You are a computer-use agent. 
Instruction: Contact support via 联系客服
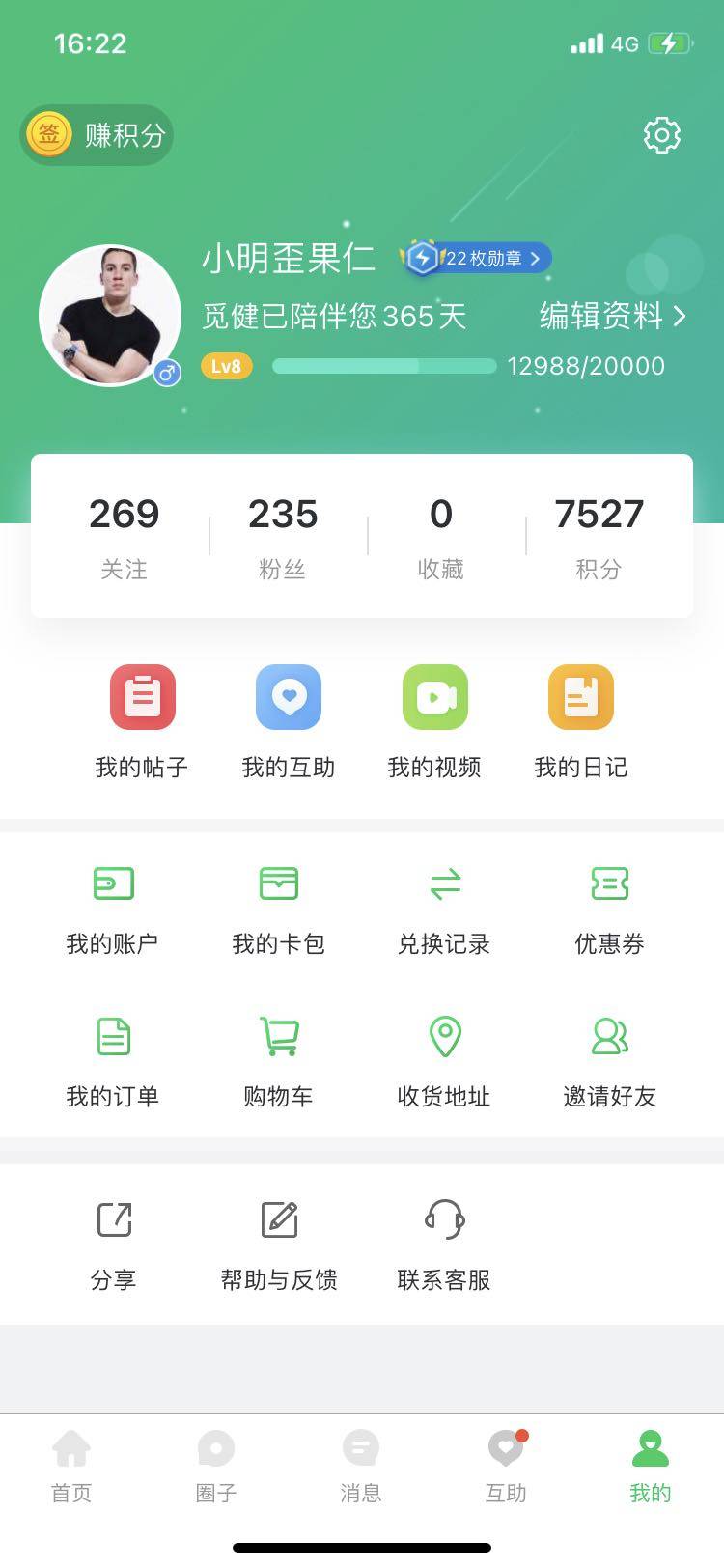[444, 1244]
